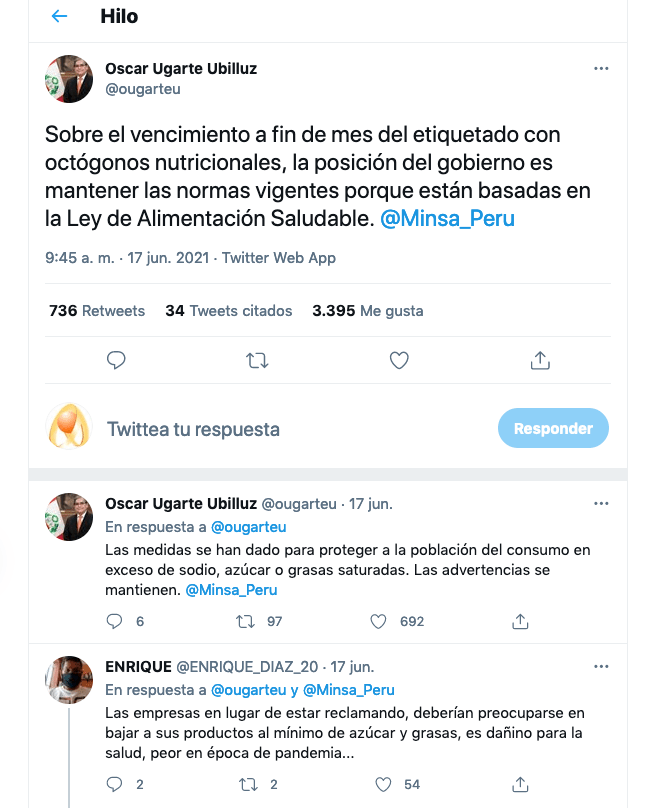Like ENRIQUE's reply with 54 likes
The image size is (654, 808).
point(379,784)
